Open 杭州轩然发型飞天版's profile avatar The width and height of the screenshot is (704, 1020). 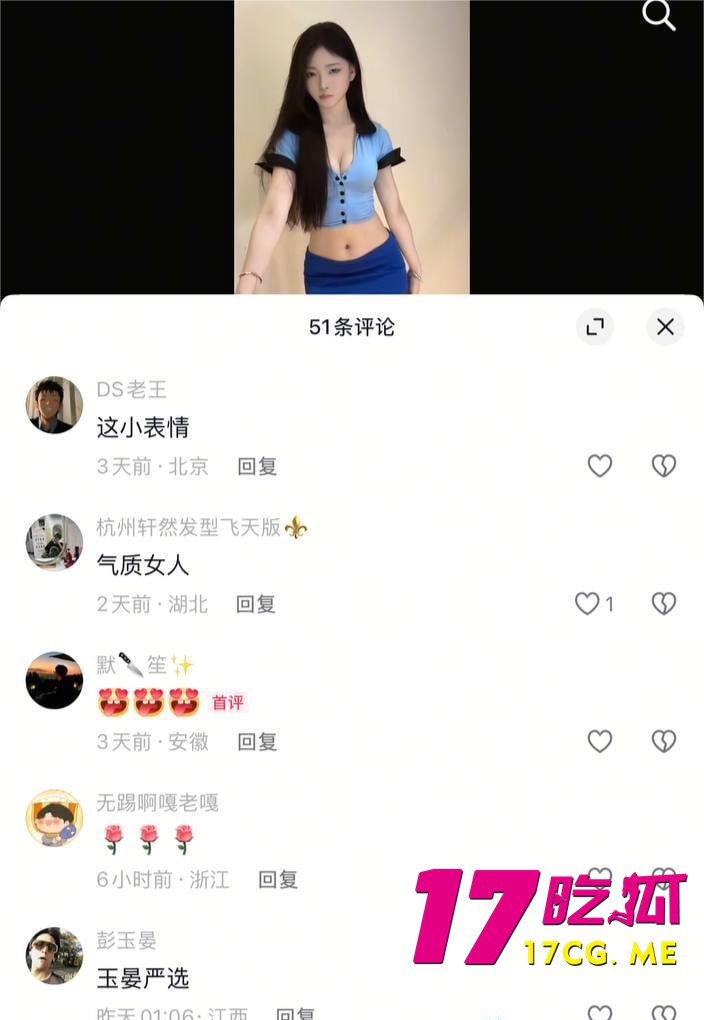(x=54, y=543)
